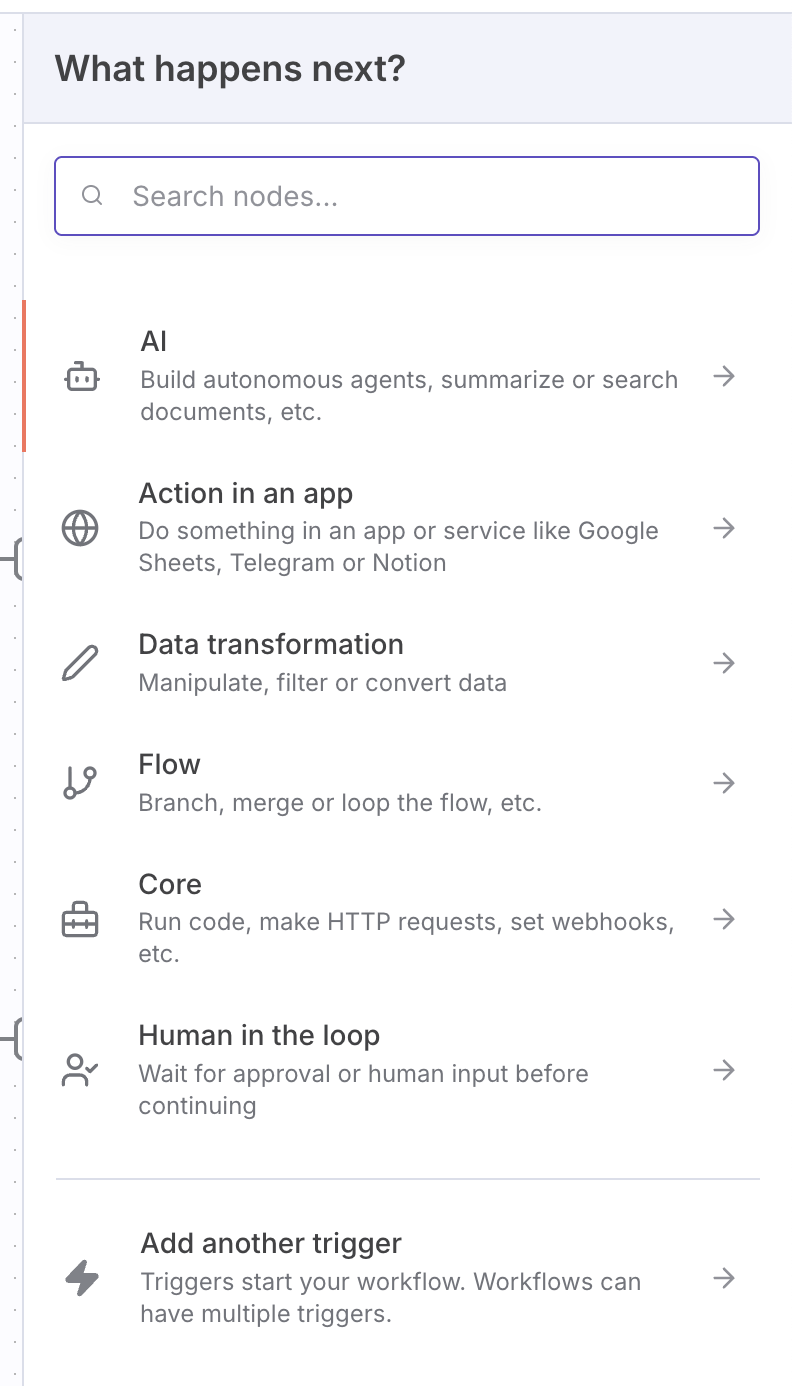Choose the Flow category

tap(400, 782)
